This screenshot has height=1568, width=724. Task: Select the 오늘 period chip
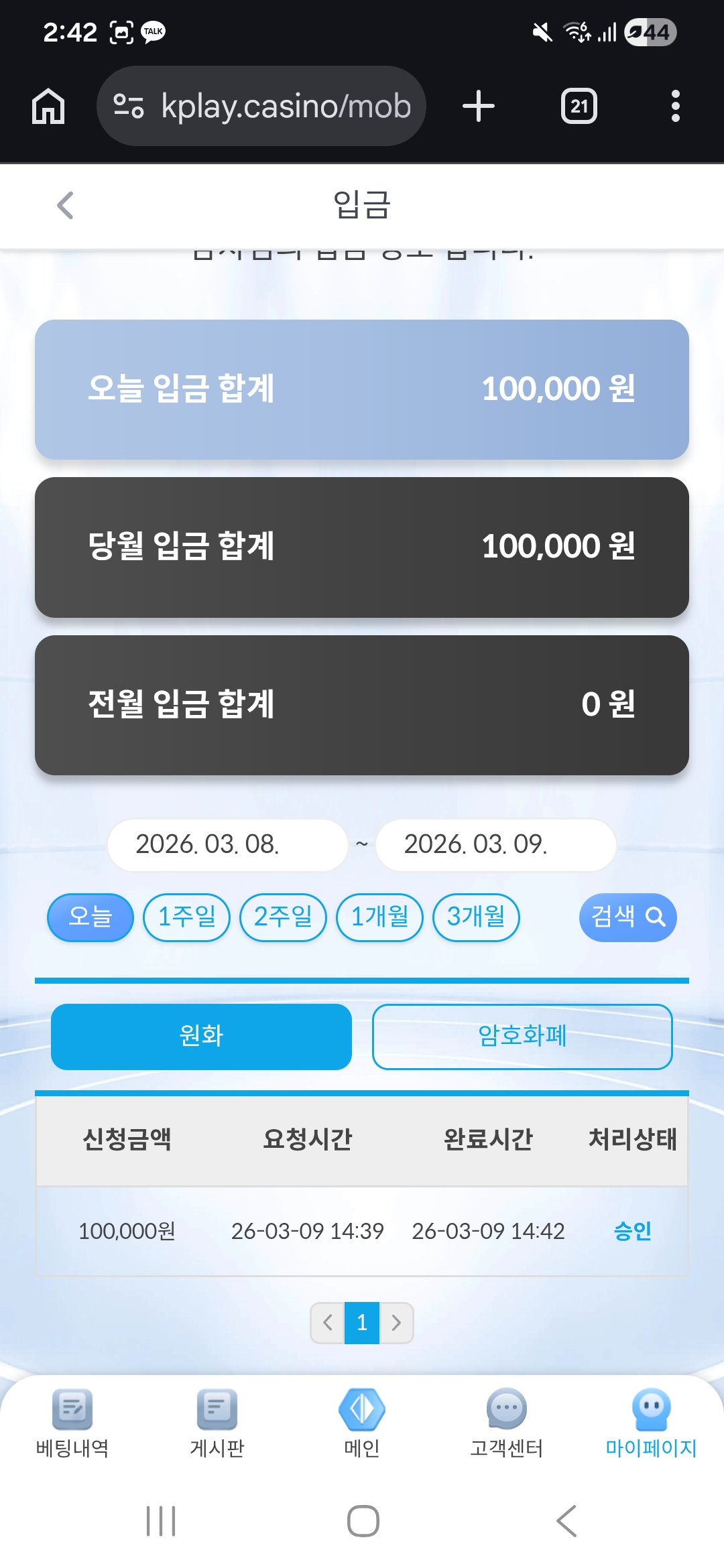click(90, 917)
